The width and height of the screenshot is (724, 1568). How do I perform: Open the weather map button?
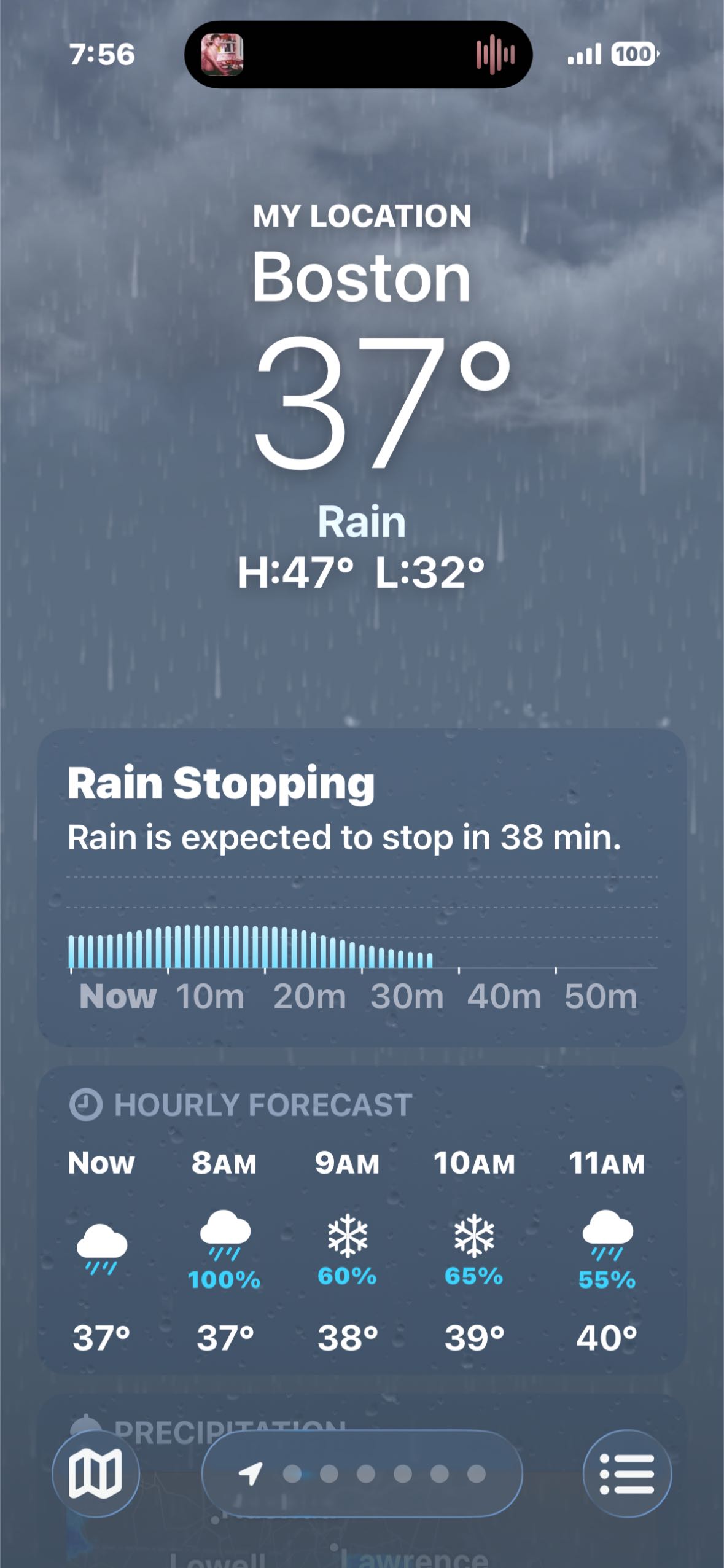click(x=96, y=1474)
